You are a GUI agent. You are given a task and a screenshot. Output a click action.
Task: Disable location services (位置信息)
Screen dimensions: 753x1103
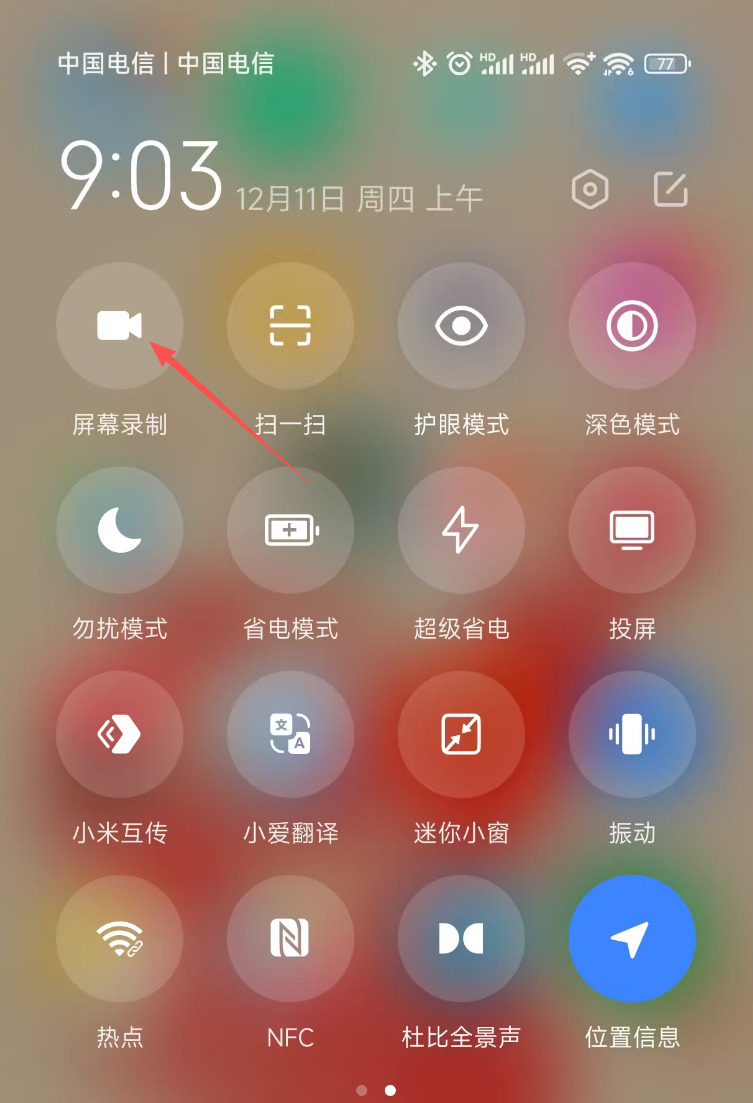point(632,938)
